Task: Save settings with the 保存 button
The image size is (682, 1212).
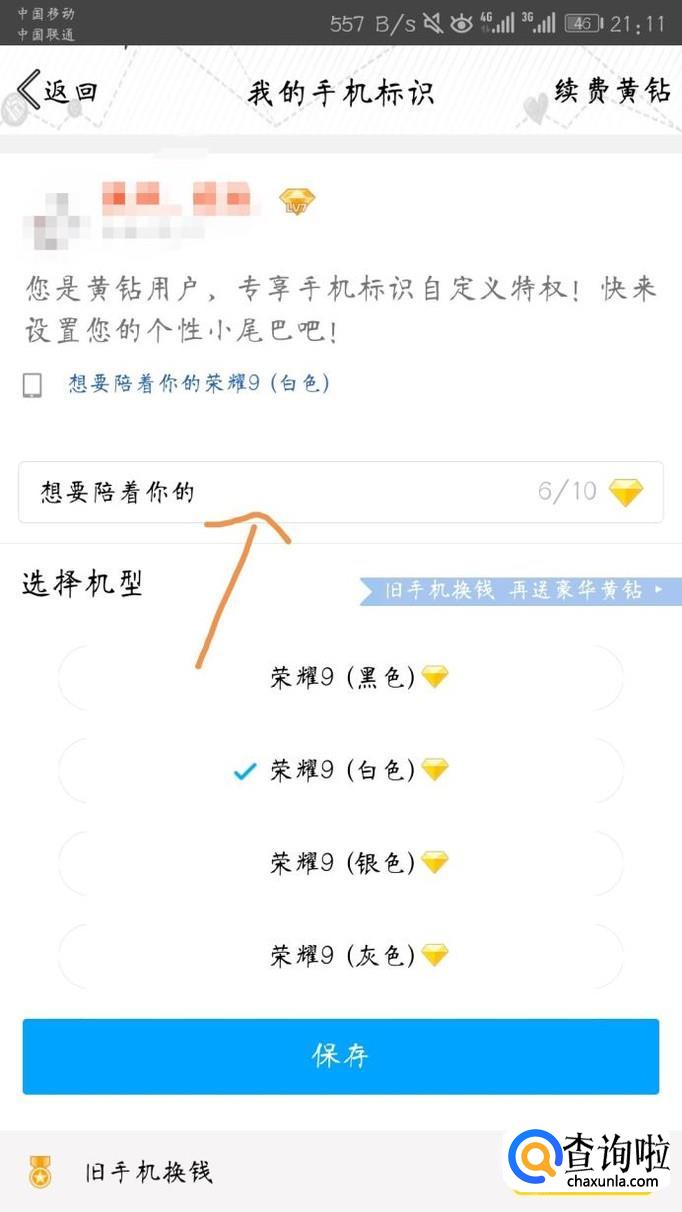Action: (x=341, y=1056)
